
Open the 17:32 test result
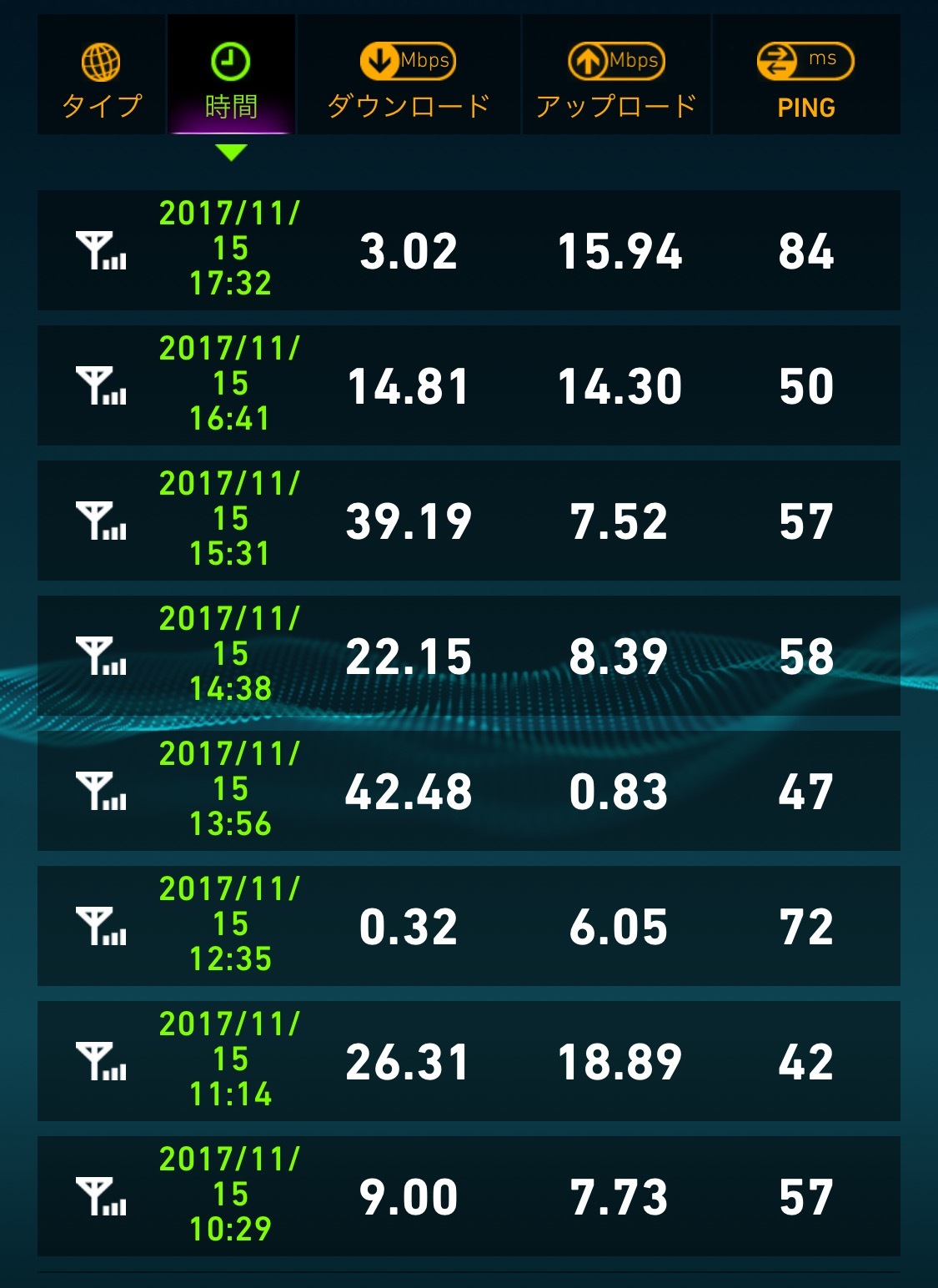[469, 250]
